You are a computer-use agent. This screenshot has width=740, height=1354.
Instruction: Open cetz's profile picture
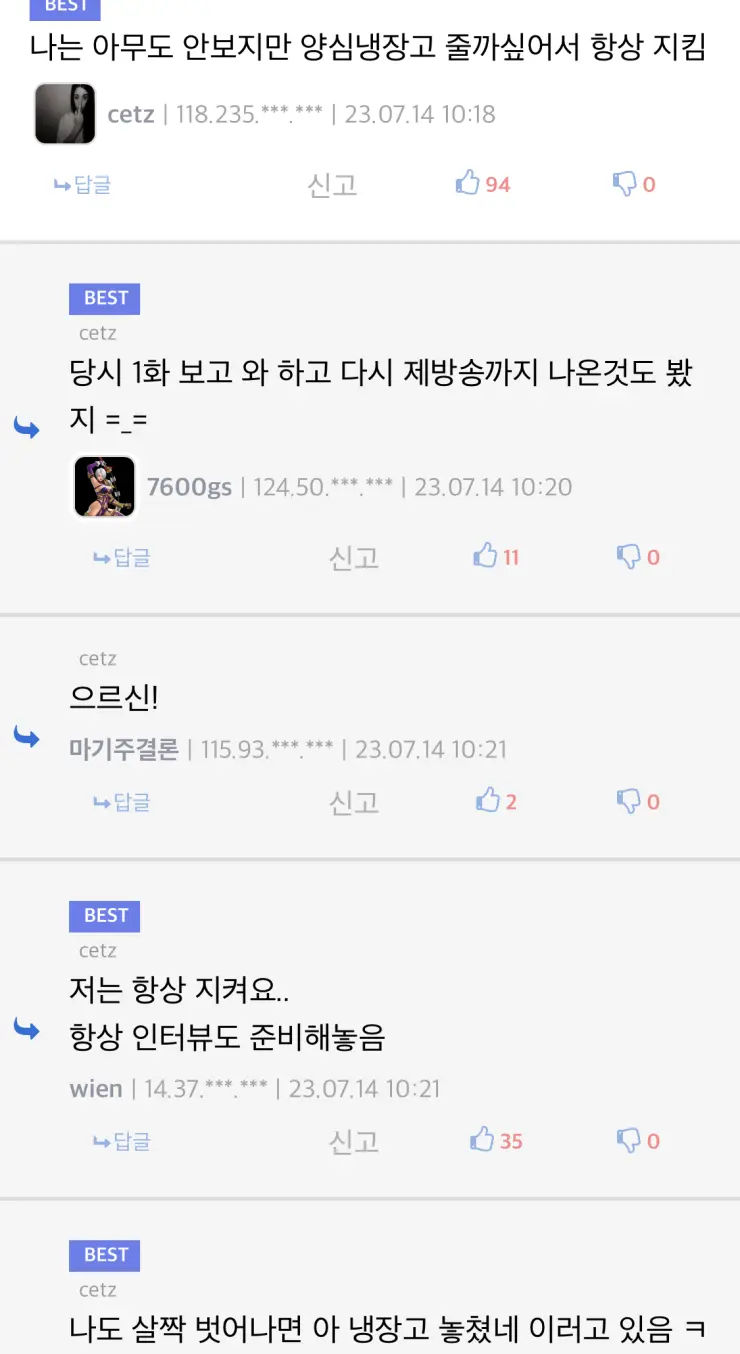click(x=65, y=114)
